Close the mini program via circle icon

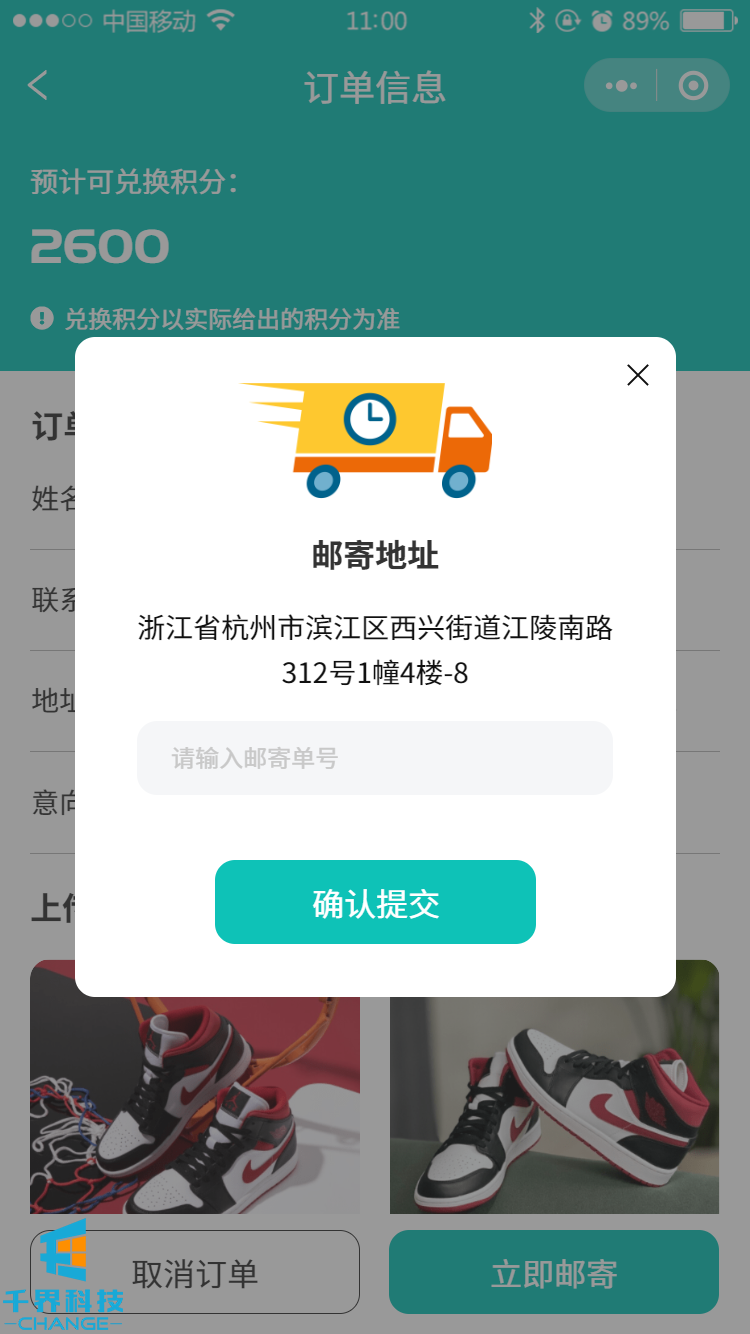pyautogui.click(x=693, y=86)
